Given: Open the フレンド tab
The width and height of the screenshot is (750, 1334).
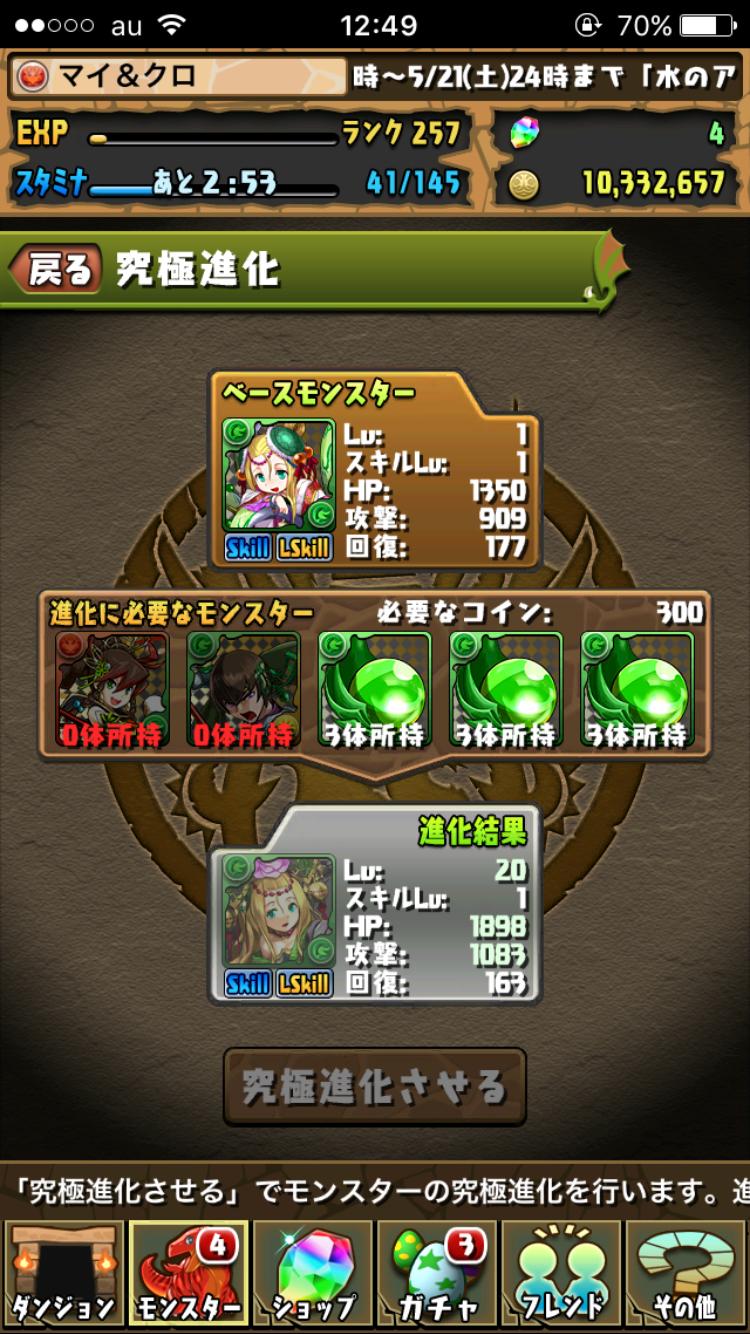Looking at the screenshot, I should point(562,1273).
